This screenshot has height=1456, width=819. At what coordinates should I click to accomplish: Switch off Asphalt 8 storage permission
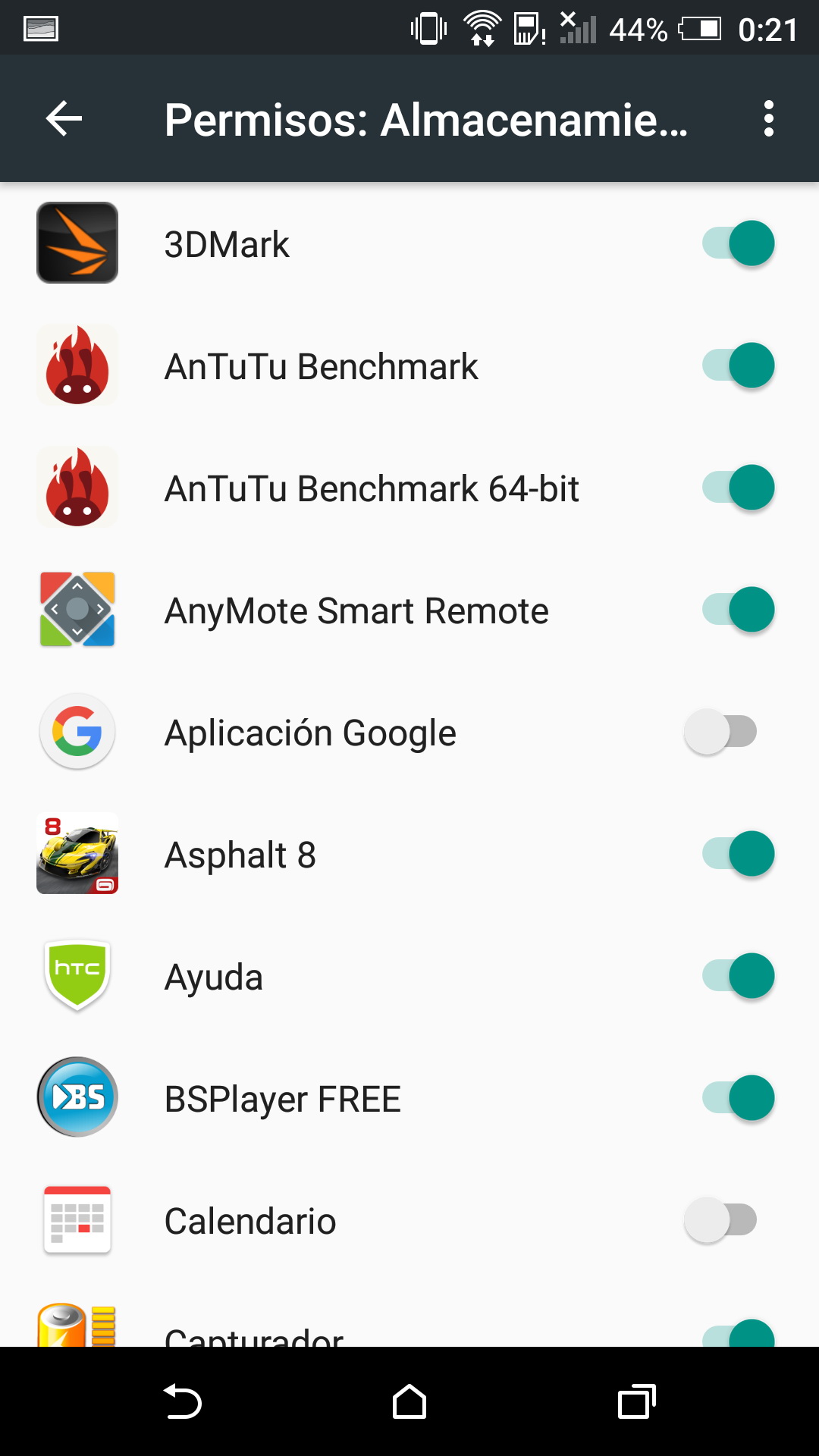(738, 854)
